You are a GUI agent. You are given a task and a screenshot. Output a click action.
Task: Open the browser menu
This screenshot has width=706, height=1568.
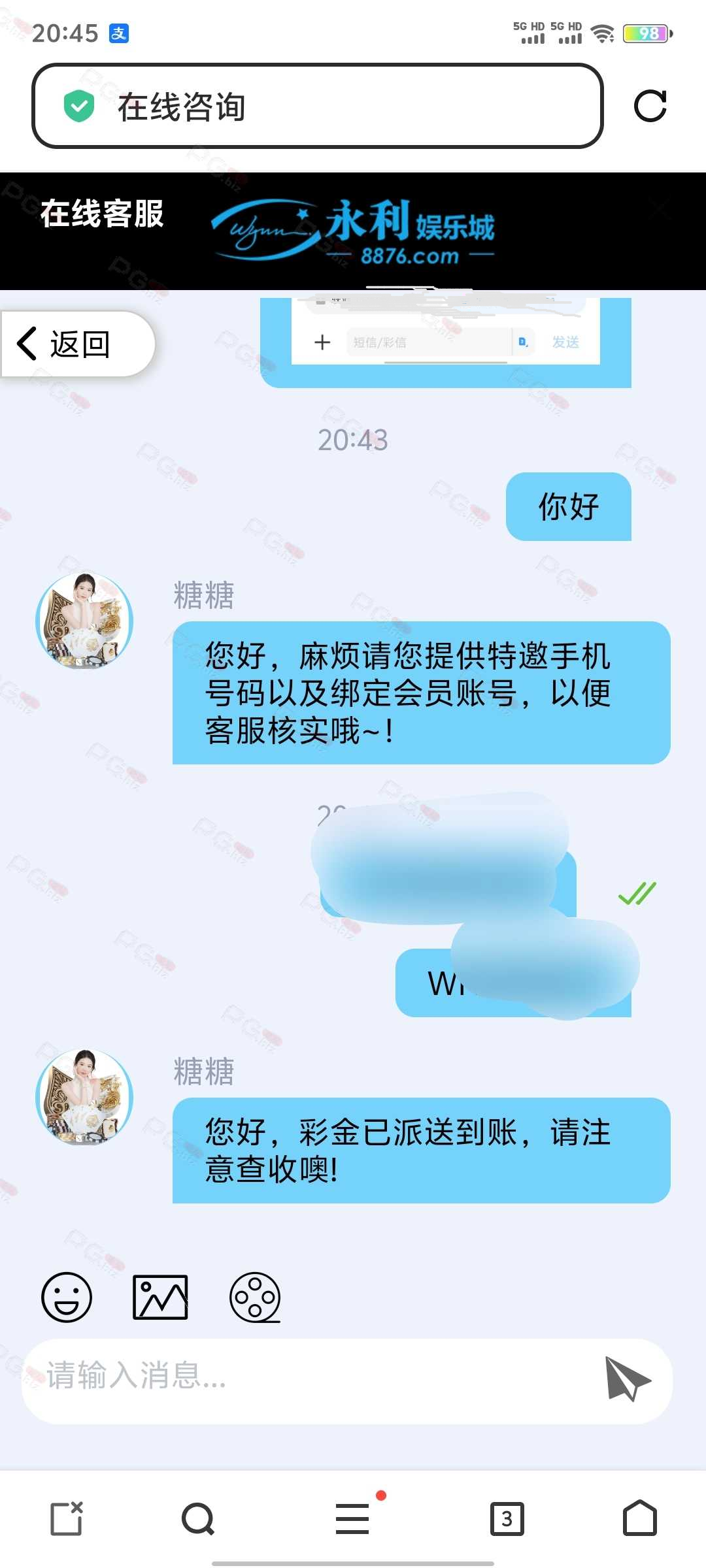353,1518
